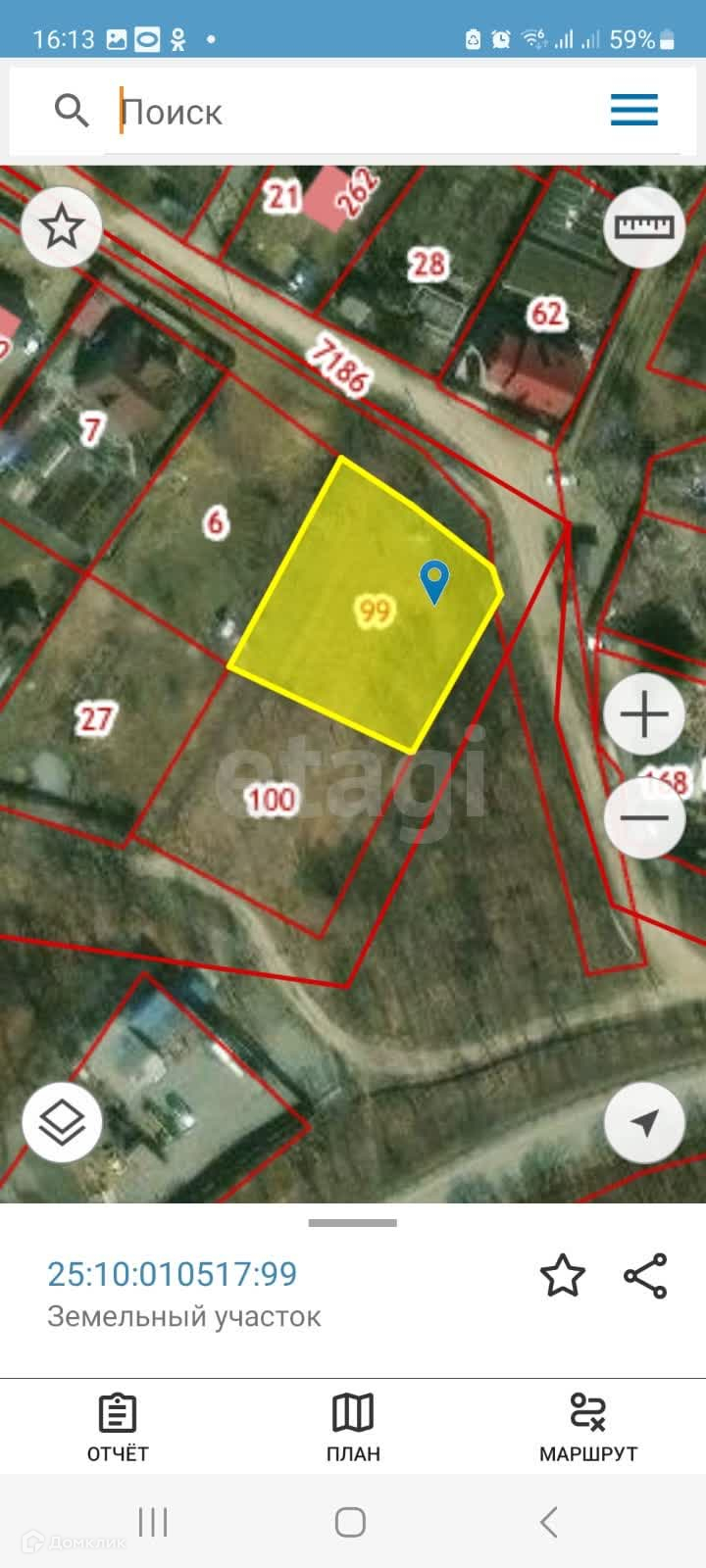The image size is (706, 1568).
Task: Share parcel 25:10:010517:99
Action: point(645,1276)
